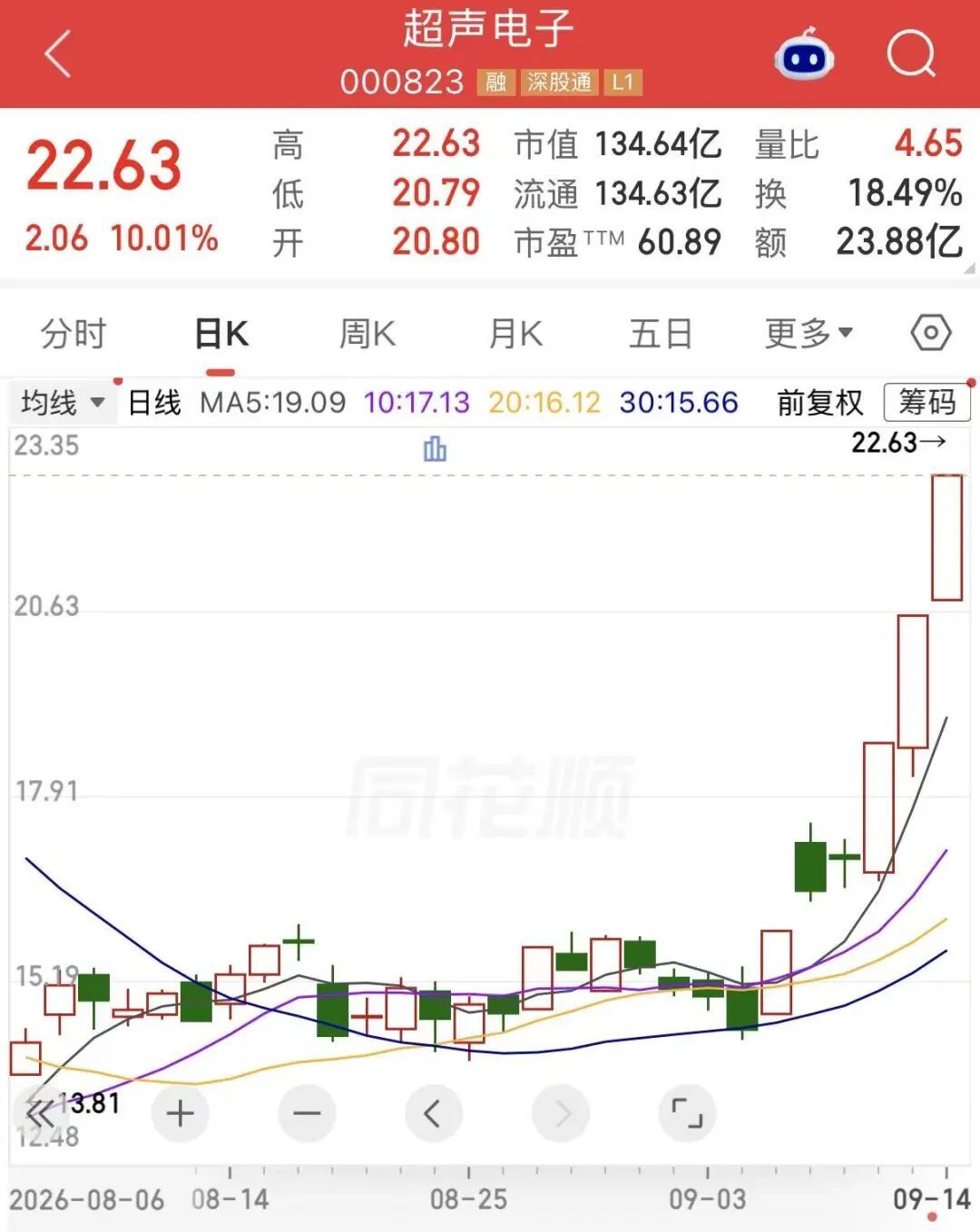
Task: Open the search magnifier
Action: 911,54
